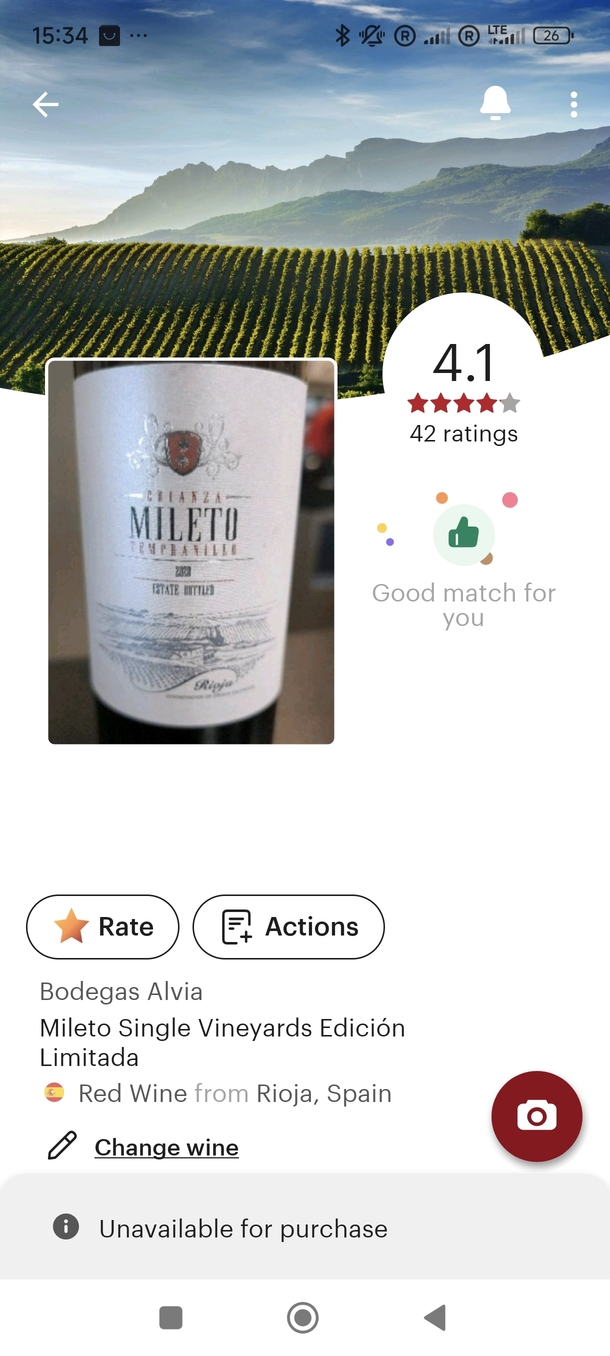
Task: Go back using the top arrow
Action: pos(46,104)
